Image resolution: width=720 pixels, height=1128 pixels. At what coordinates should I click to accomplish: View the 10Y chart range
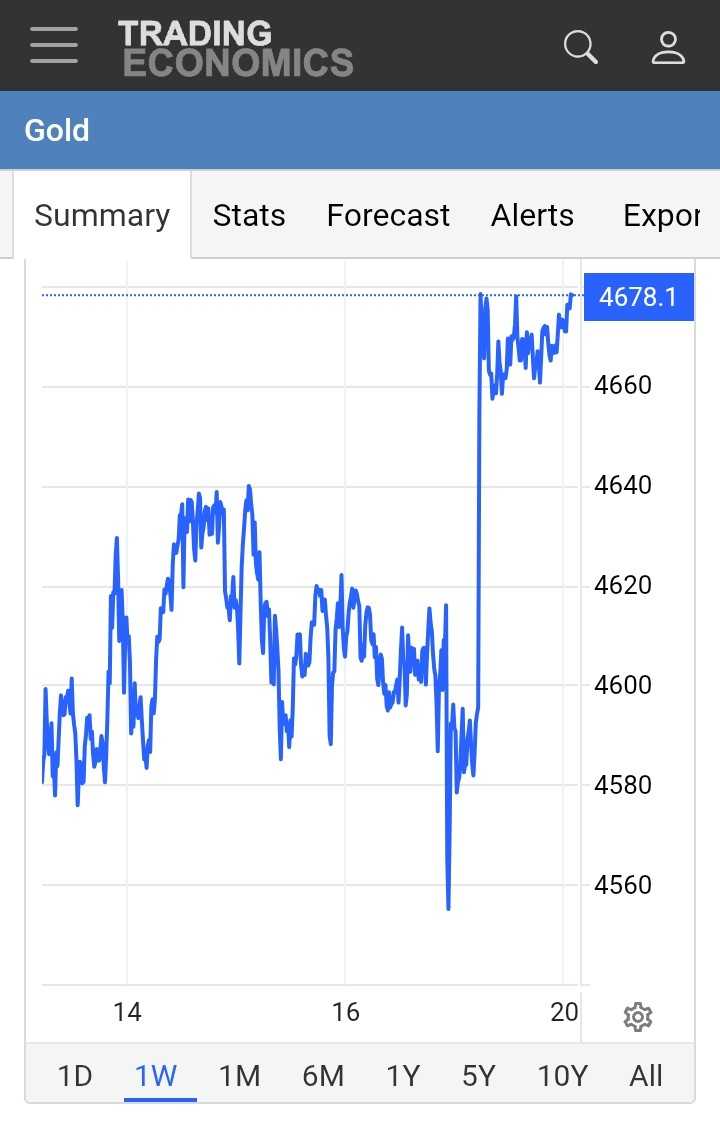(563, 1076)
